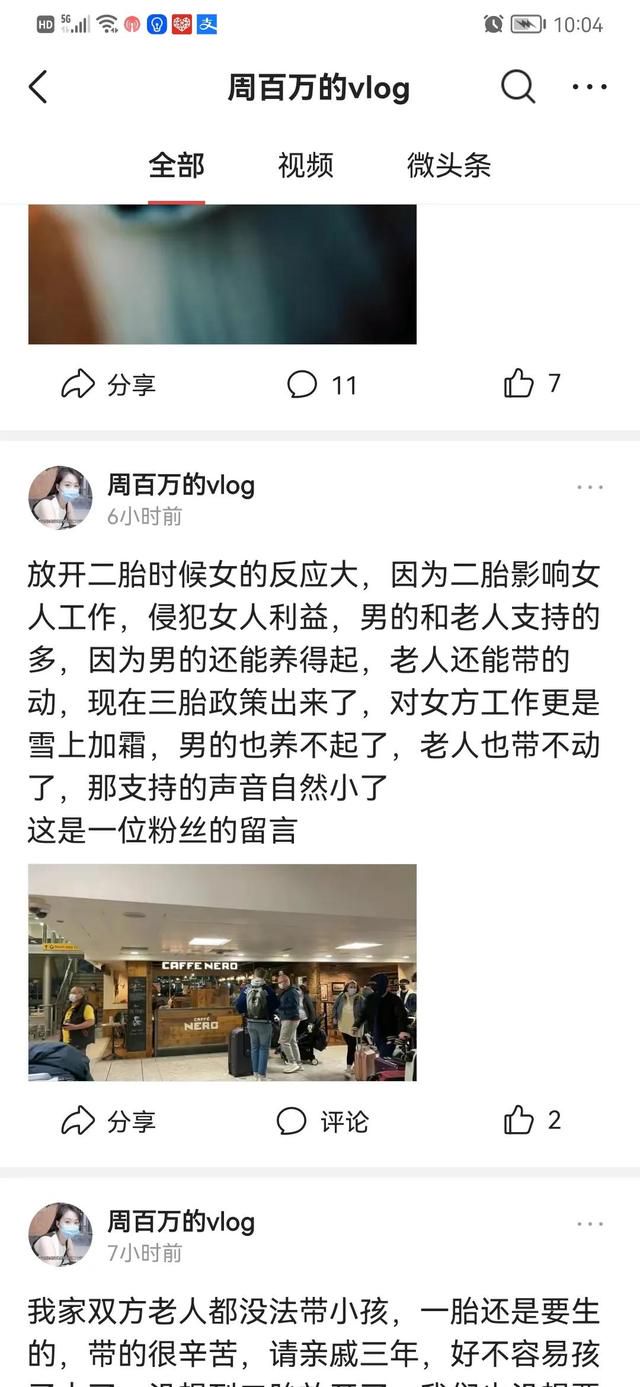Select the 全部 tab

tap(176, 165)
